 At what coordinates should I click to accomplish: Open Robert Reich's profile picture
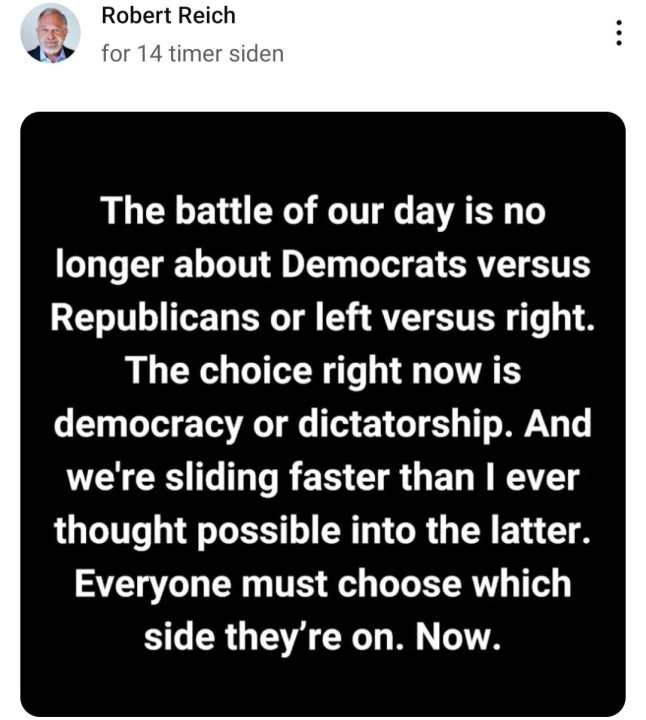pyautogui.click(x=51, y=33)
